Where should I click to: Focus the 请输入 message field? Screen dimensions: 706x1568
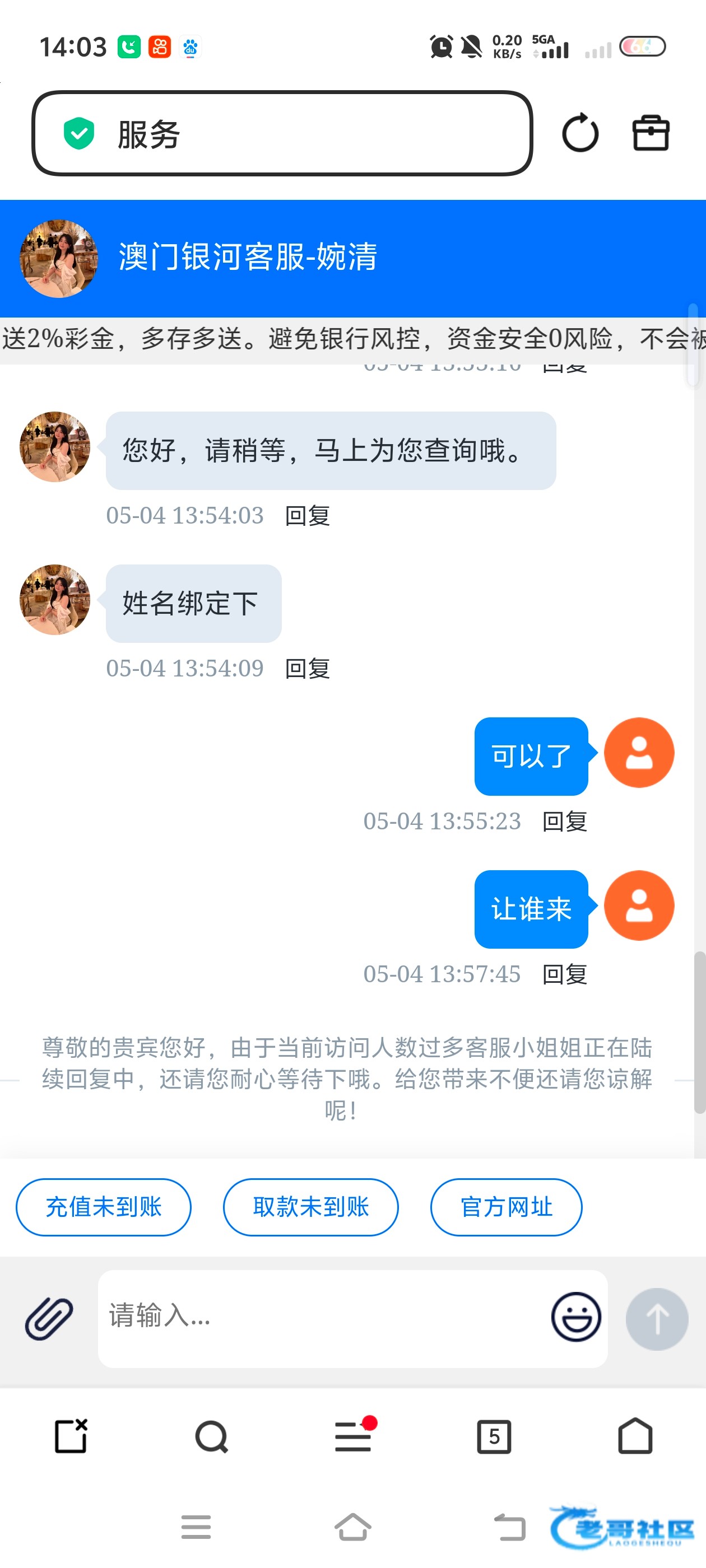(323, 1318)
